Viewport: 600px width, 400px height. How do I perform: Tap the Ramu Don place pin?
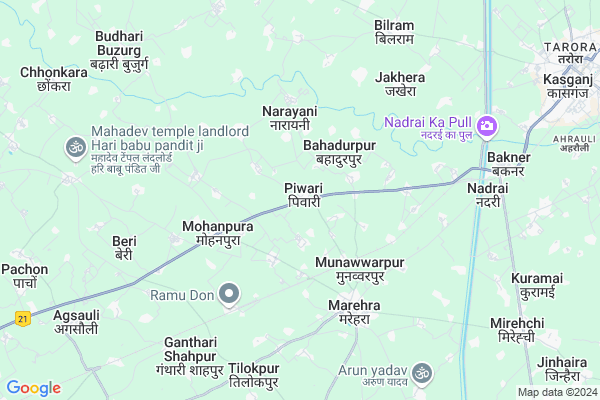coord(229,294)
